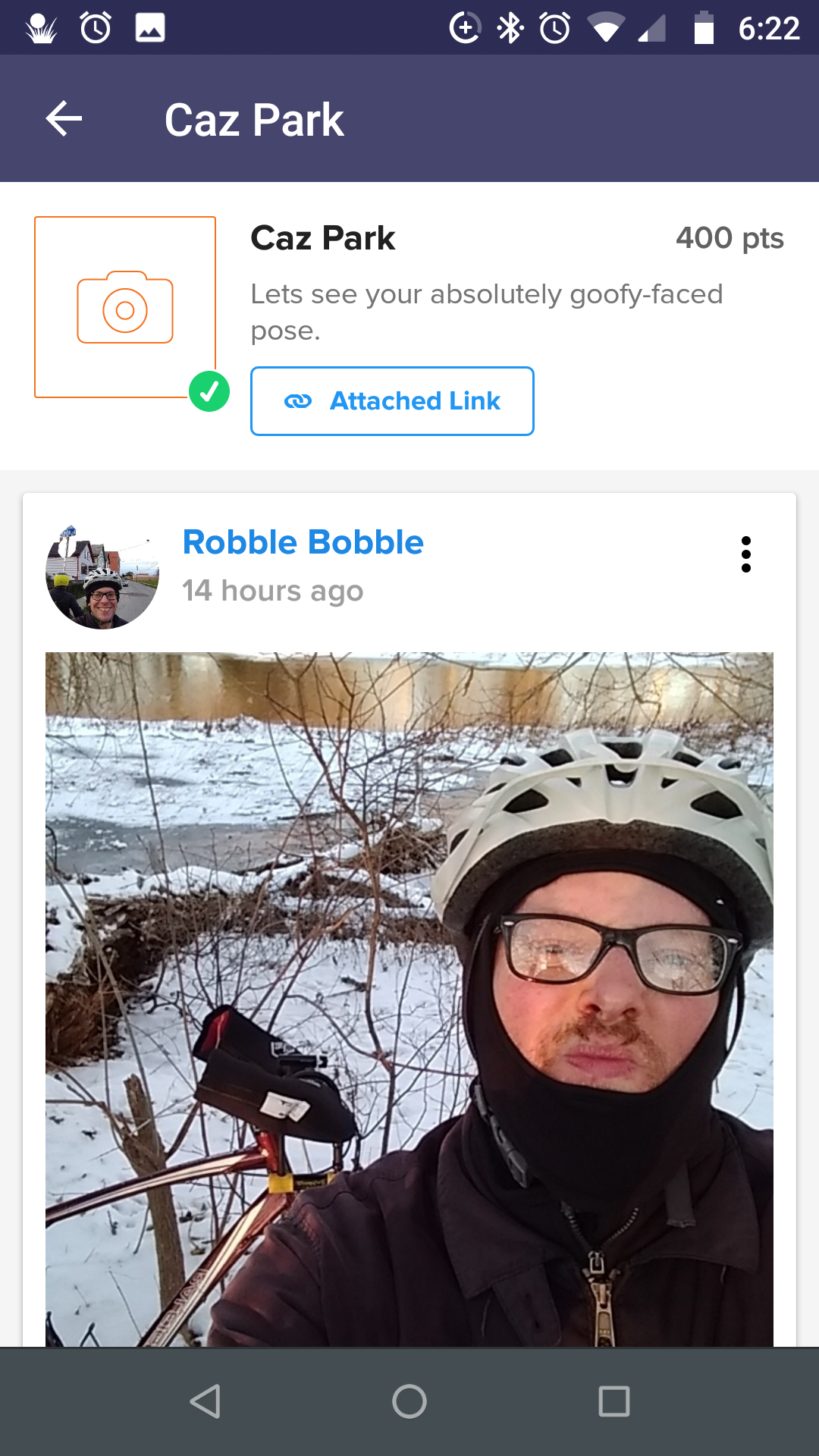The image size is (819, 1456).
Task: Tap the system home button
Action: click(x=409, y=1401)
